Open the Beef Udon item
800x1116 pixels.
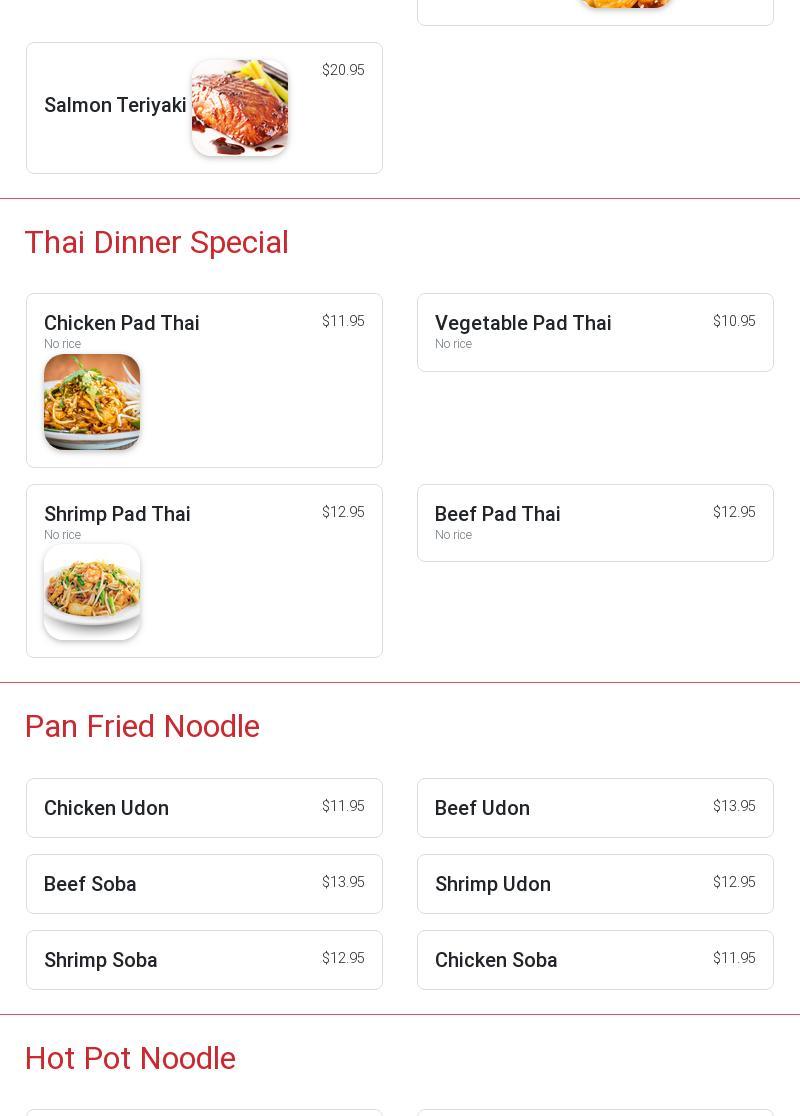tap(595, 808)
